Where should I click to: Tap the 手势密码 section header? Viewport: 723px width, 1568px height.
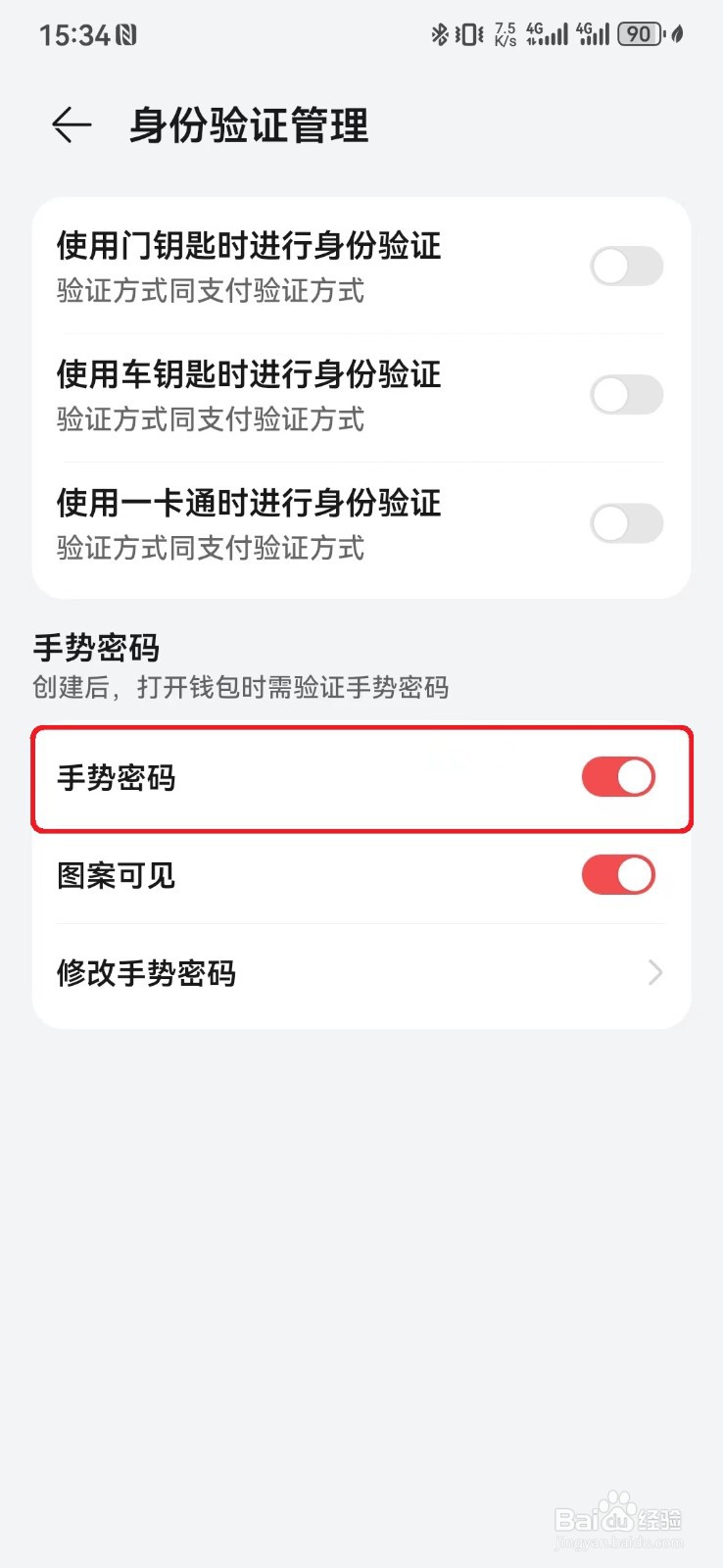(96, 648)
